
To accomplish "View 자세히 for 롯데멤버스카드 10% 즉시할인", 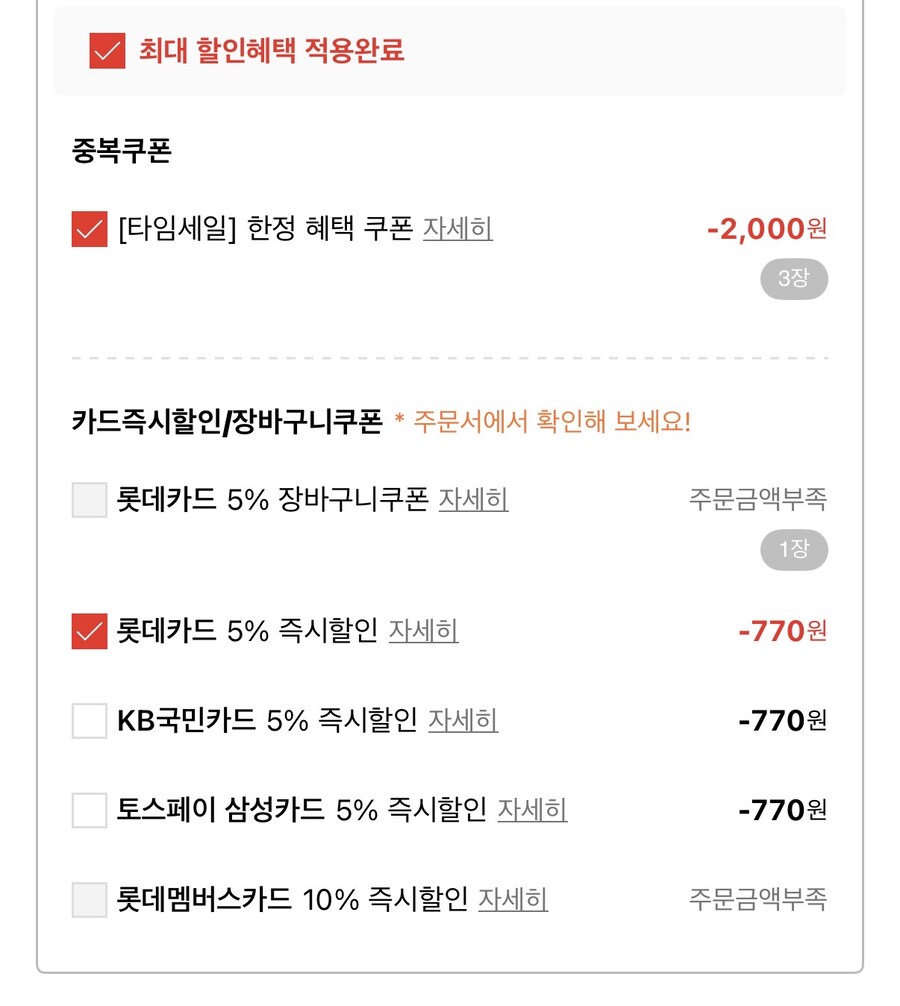I will (512, 901).
